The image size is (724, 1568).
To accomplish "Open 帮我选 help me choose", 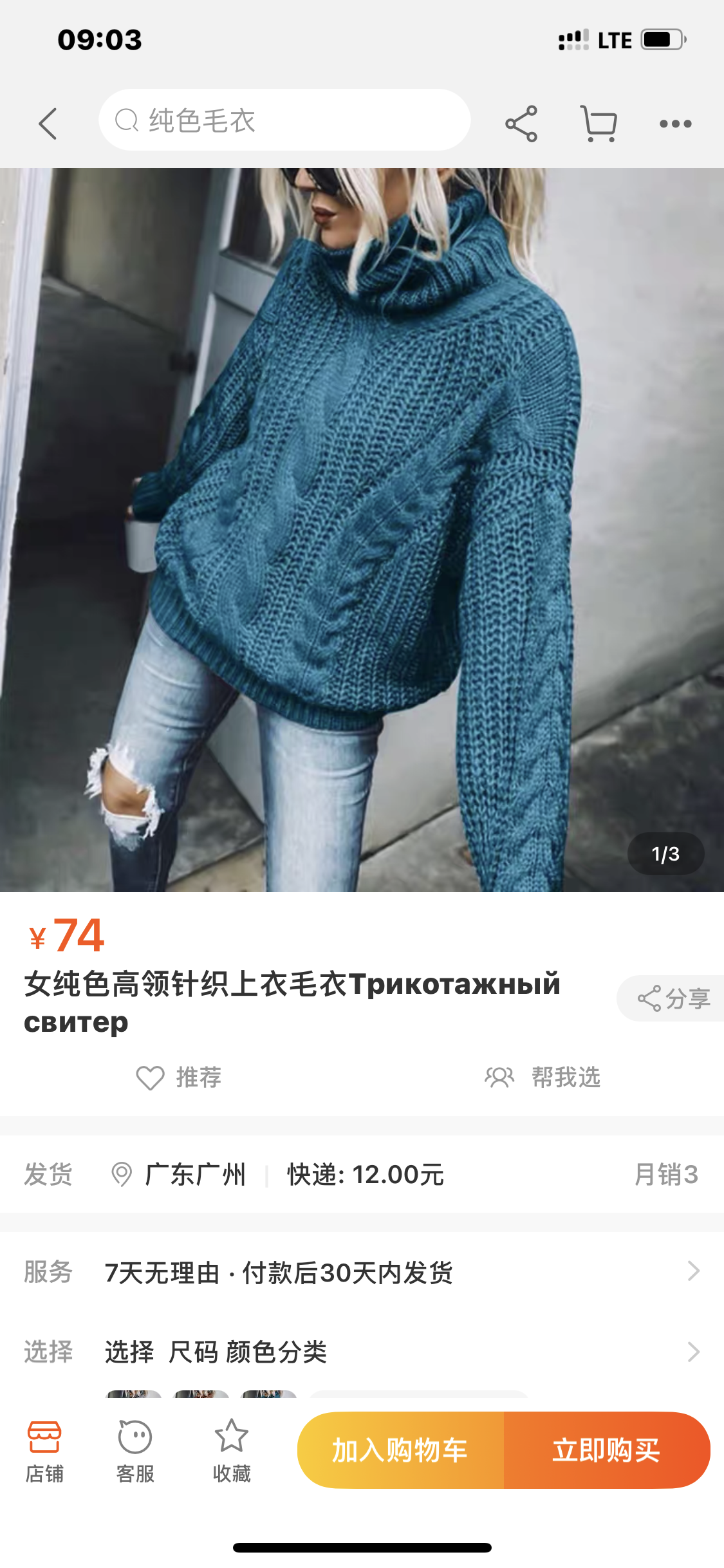I will [543, 1078].
